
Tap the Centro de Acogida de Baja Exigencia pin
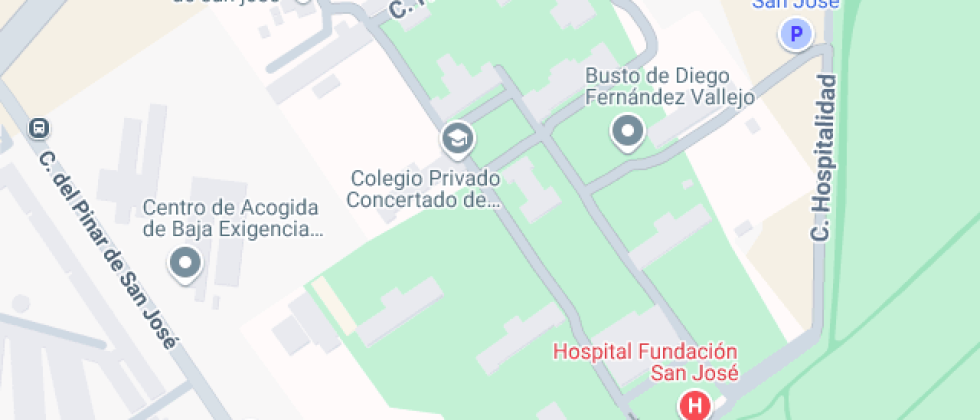185,264
